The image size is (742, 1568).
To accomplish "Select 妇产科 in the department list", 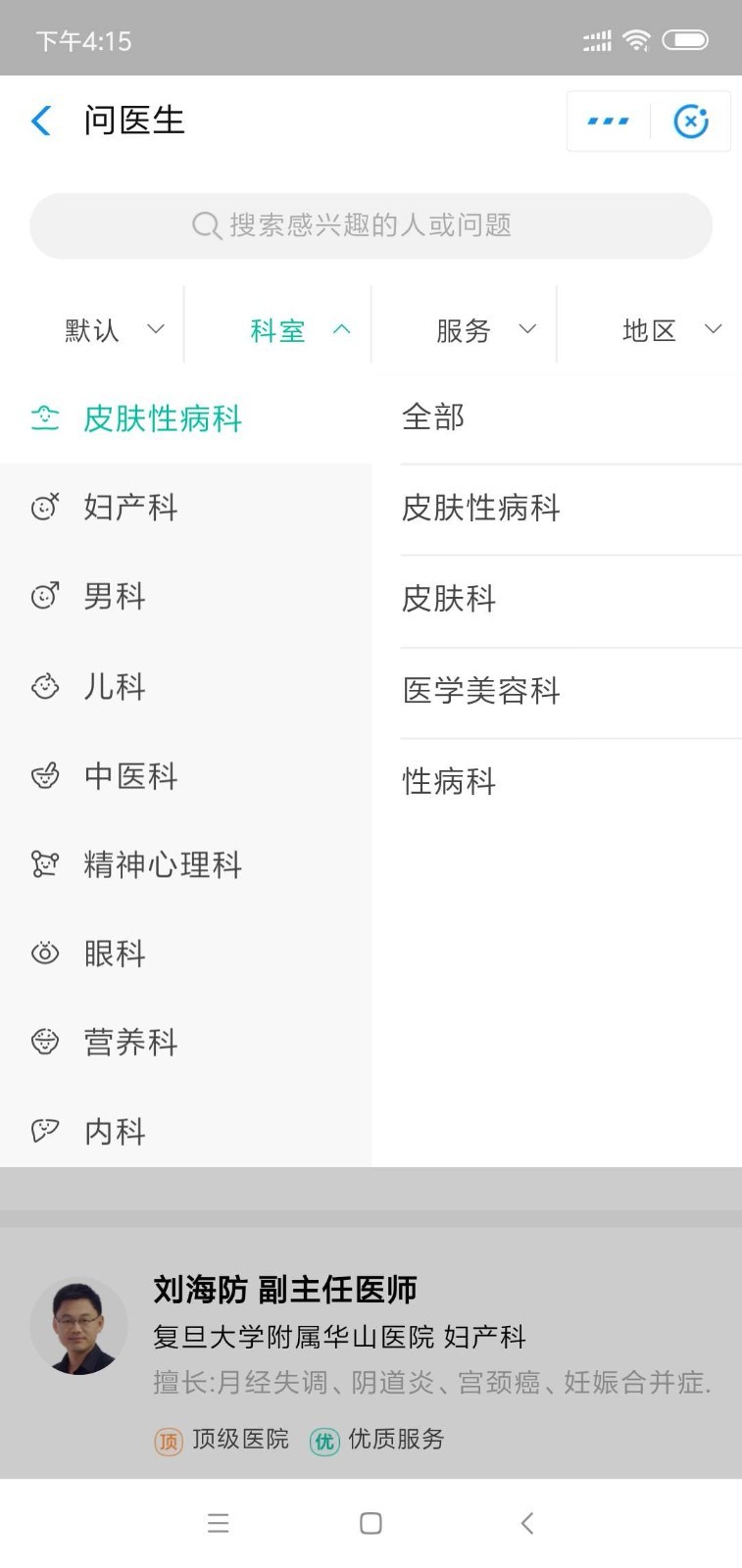I will 130,507.
